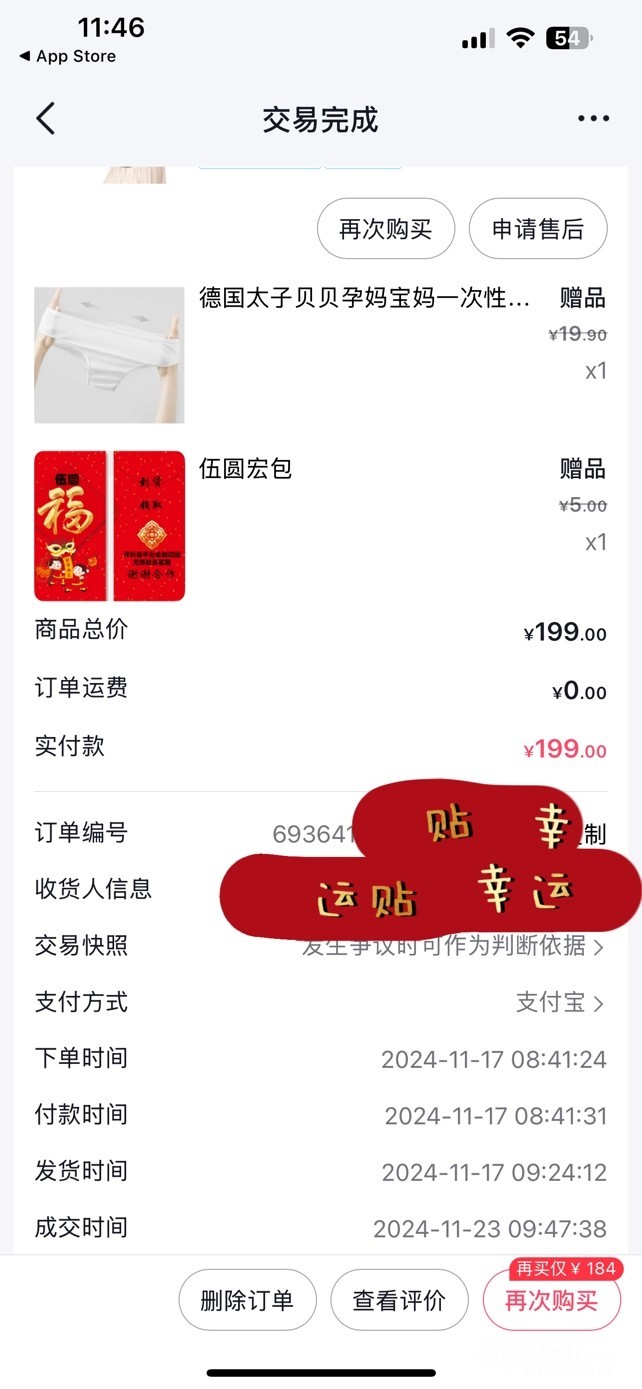This screenshot has width=642, height=1389.
Task: Open 查看评价 to view the review
Action: [x=399, y=1300]
